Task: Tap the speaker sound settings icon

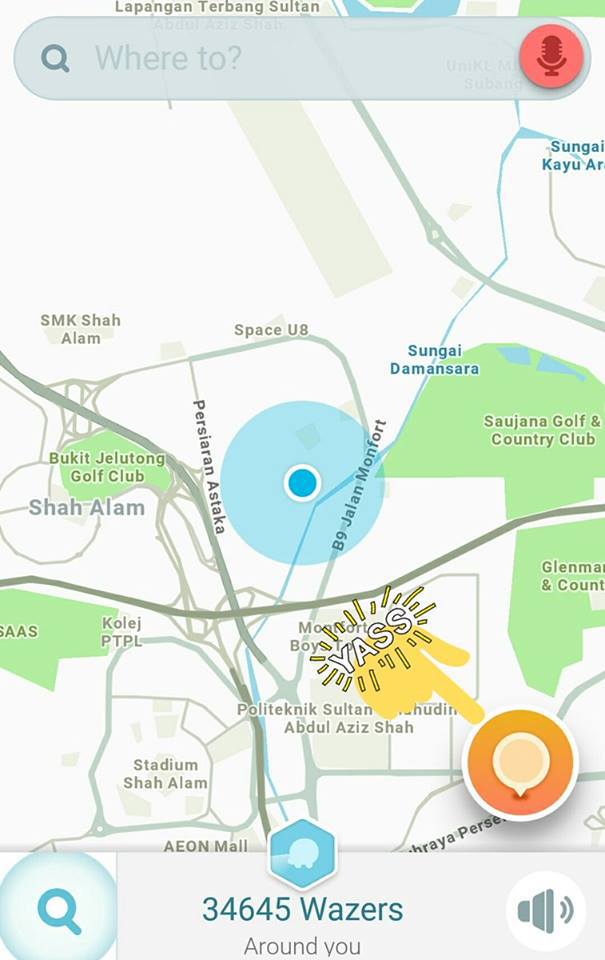Action: (545, 910)
